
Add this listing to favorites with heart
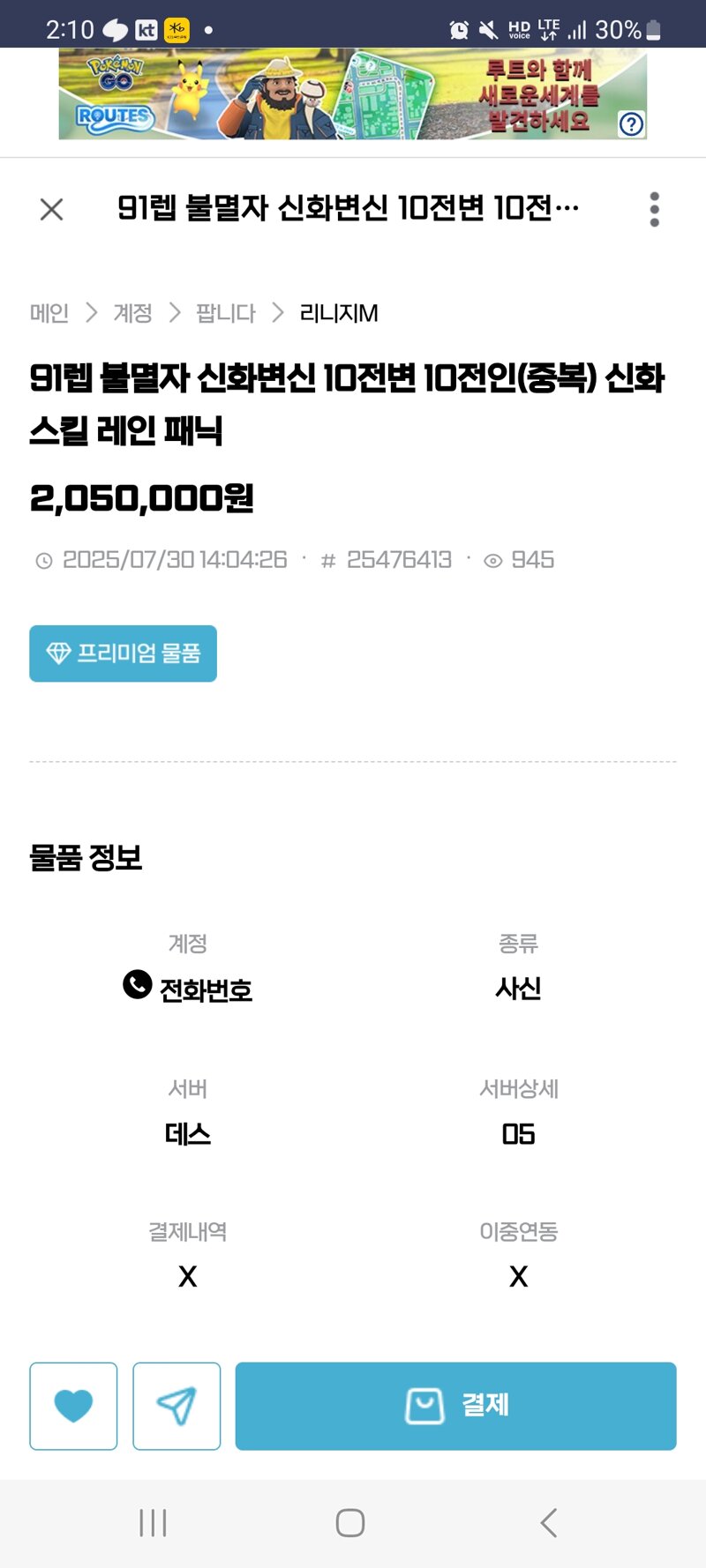(73, 1406)
